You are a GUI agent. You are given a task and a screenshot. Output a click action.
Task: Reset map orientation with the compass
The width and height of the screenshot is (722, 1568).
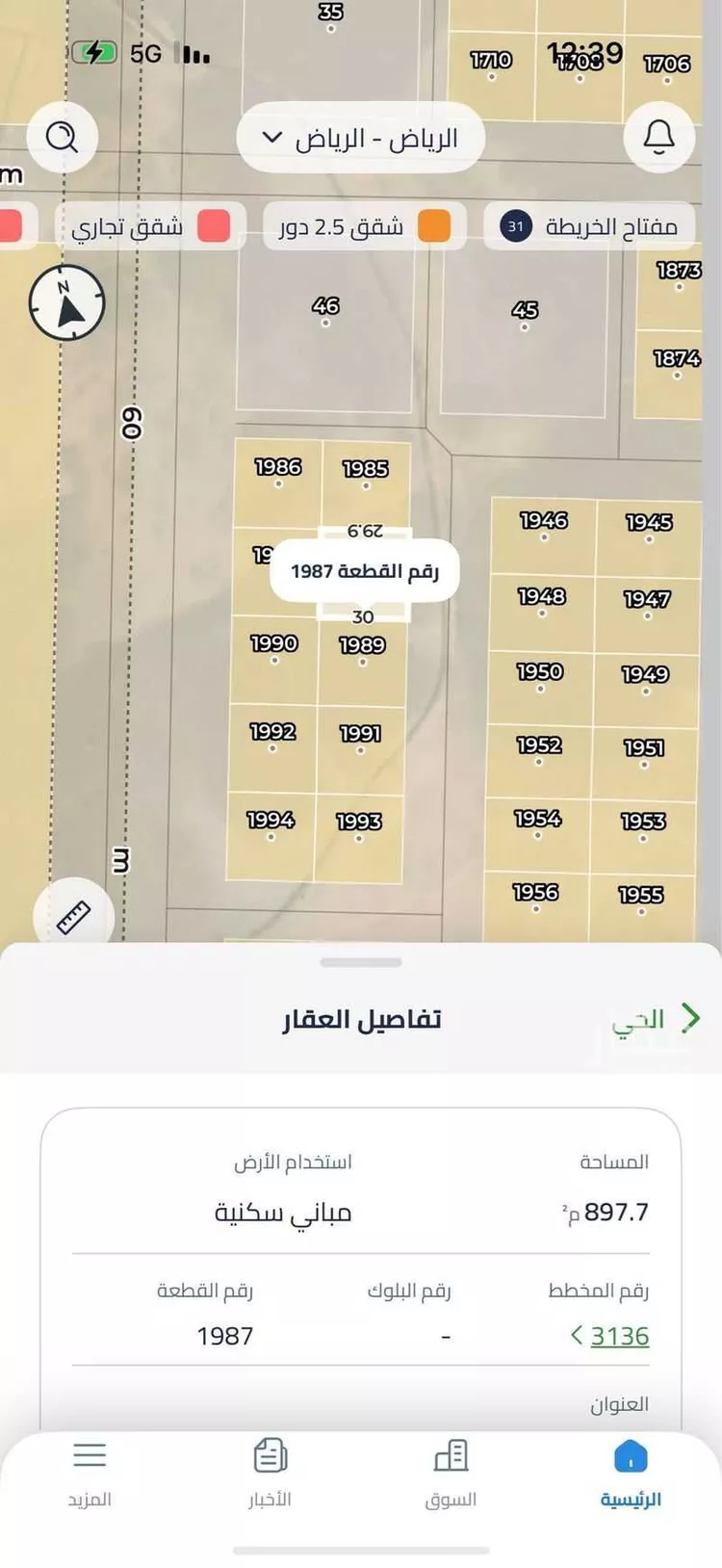(x=66, y=302)
